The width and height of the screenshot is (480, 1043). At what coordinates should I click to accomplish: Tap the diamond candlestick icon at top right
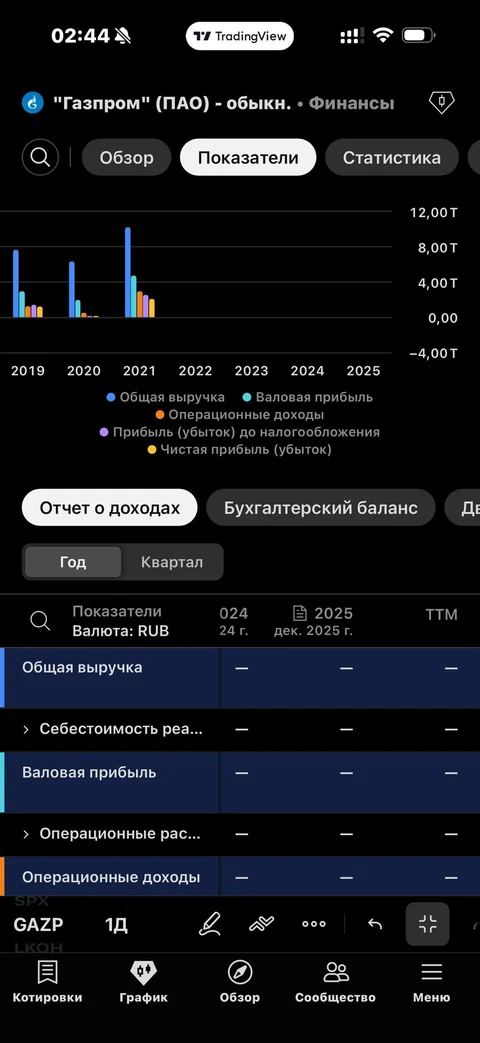coord(441,102)
